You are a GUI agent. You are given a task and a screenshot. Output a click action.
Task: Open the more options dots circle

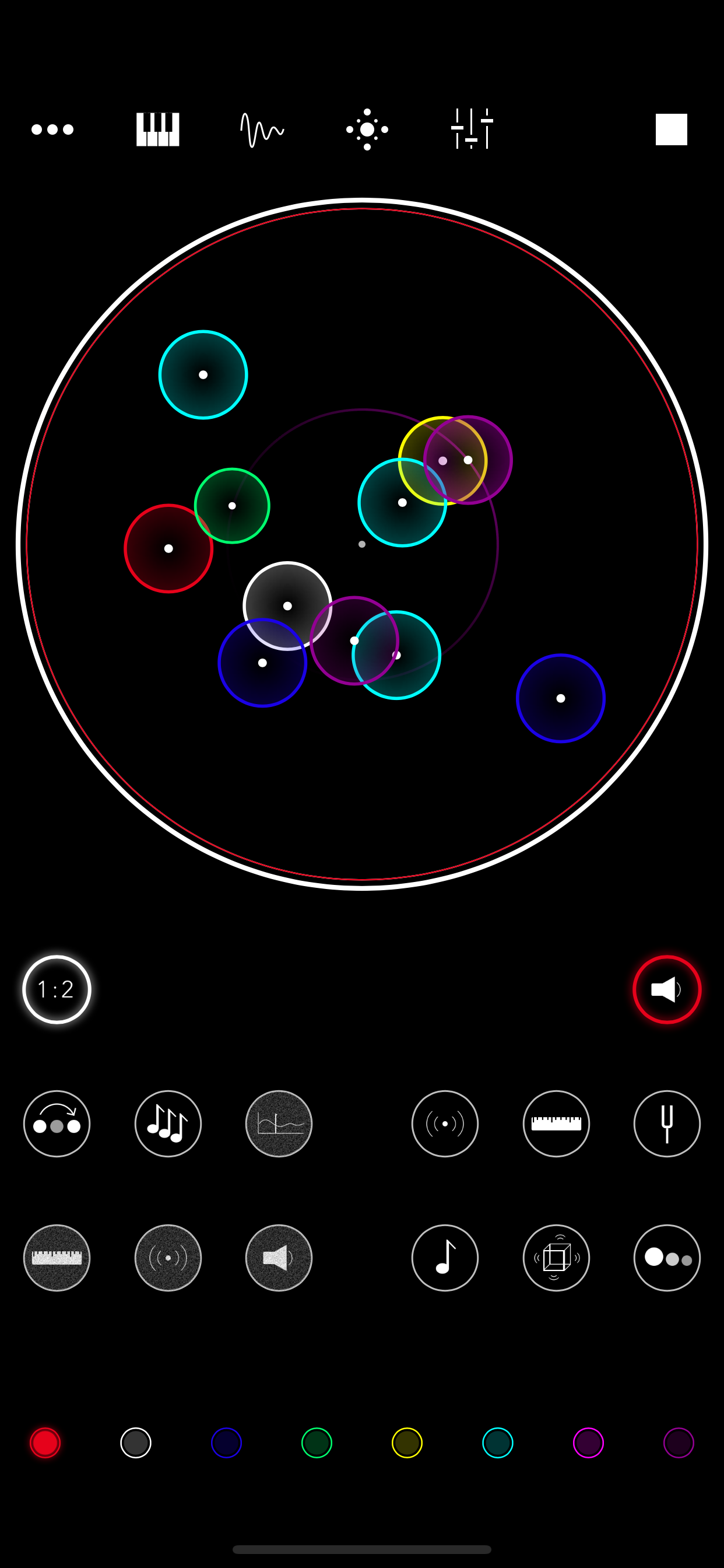tap(667, 1258)
